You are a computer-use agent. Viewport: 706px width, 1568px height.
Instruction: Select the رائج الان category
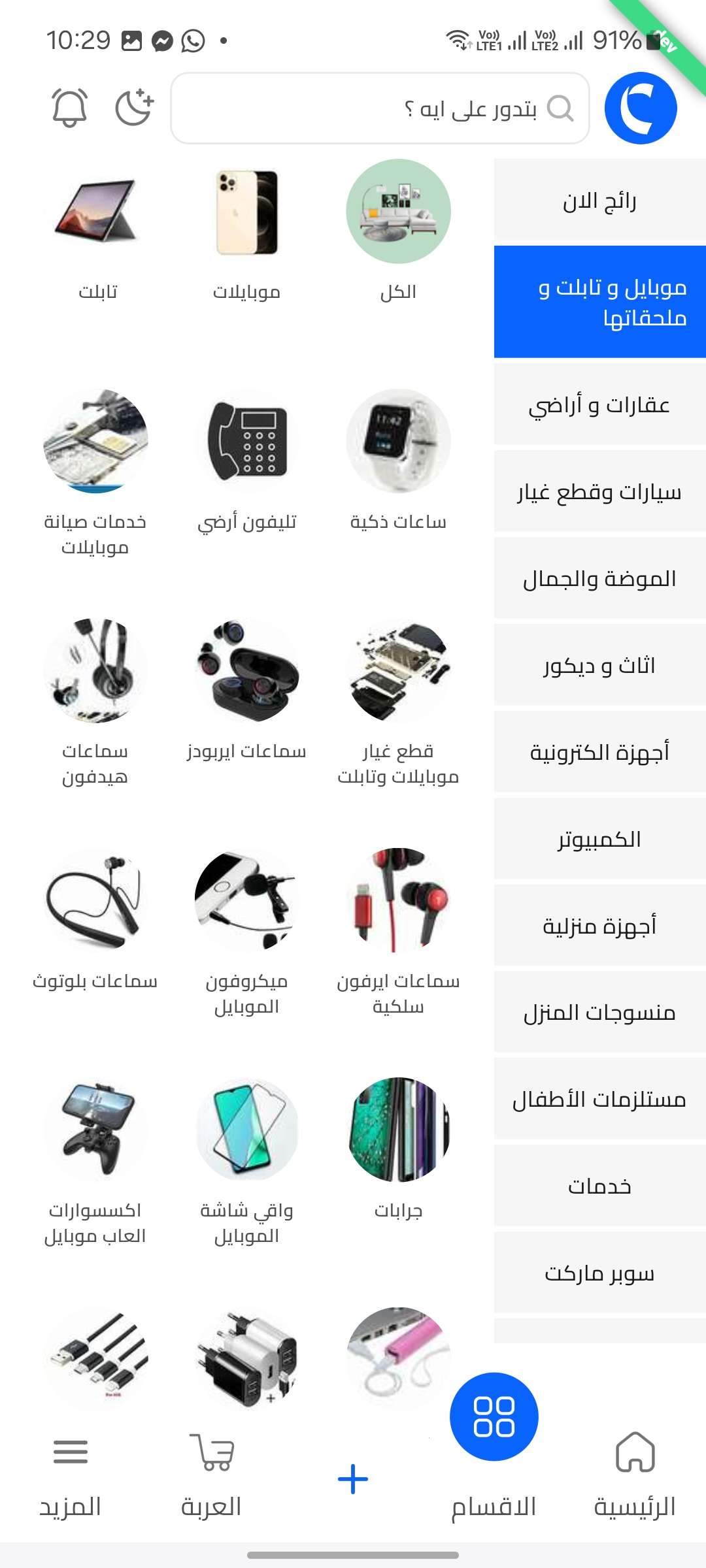tap(599, 201)
